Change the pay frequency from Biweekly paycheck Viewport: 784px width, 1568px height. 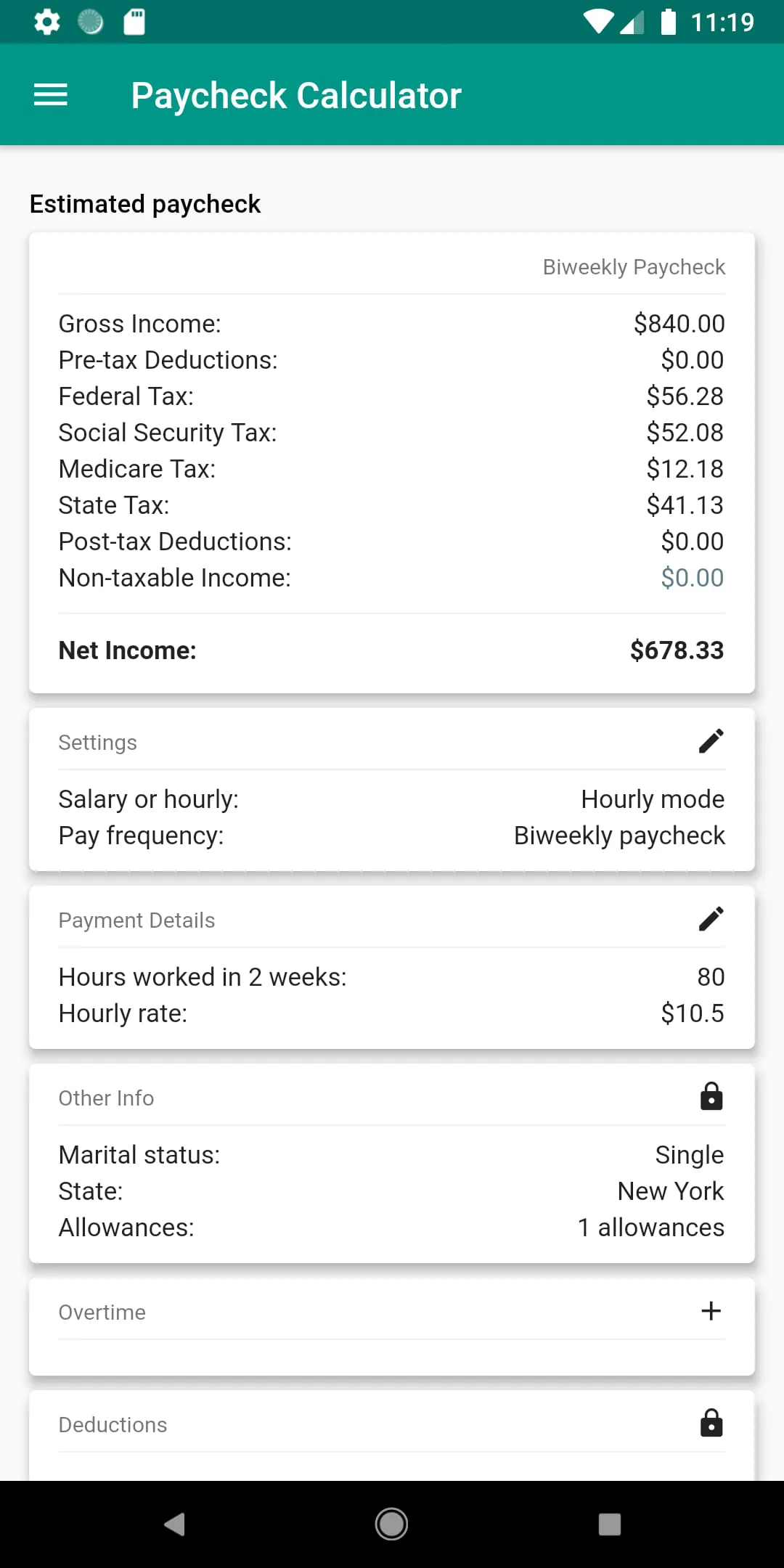tap(618, 835)
